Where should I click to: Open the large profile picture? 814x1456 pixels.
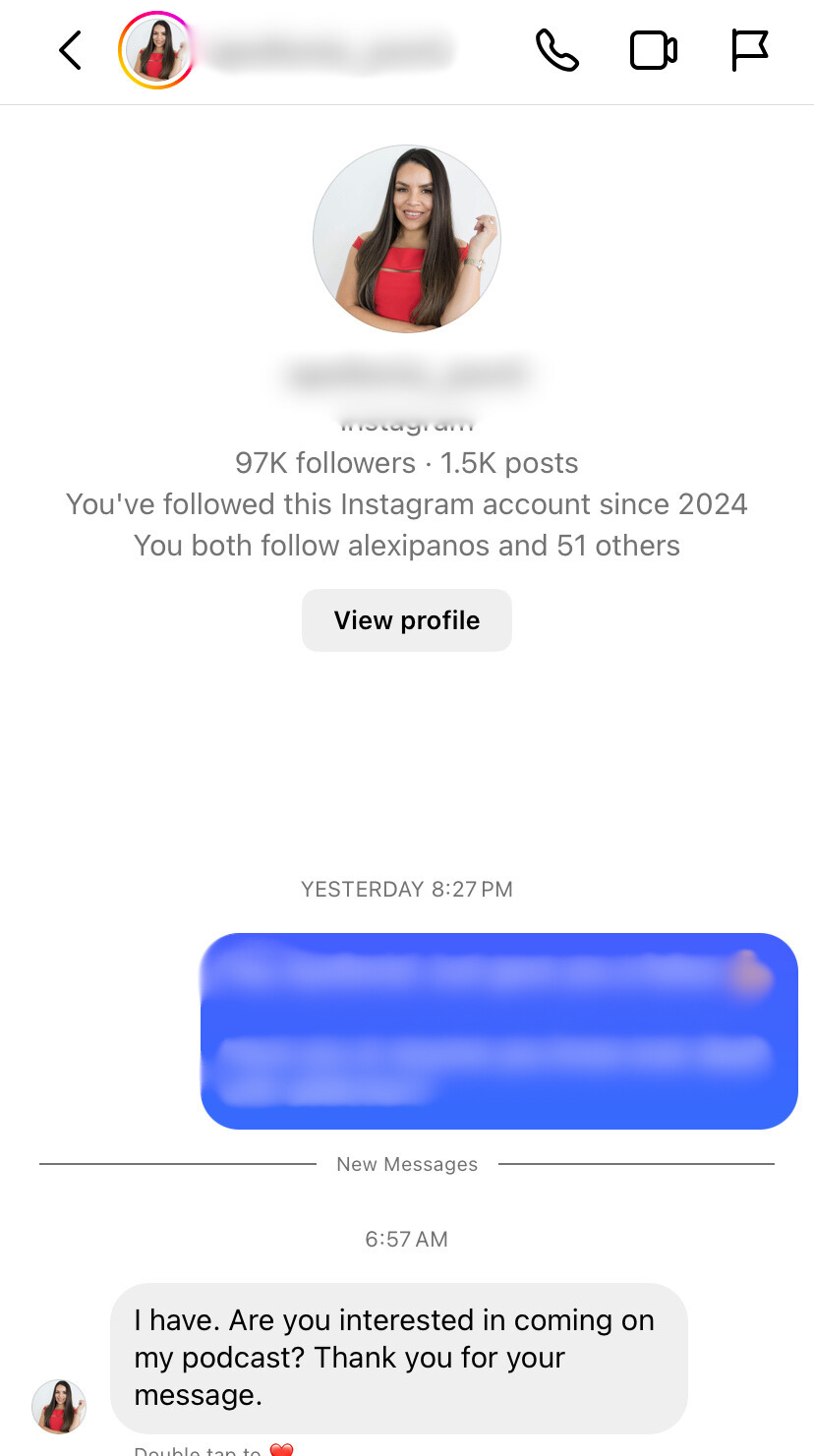pos(406,239)
